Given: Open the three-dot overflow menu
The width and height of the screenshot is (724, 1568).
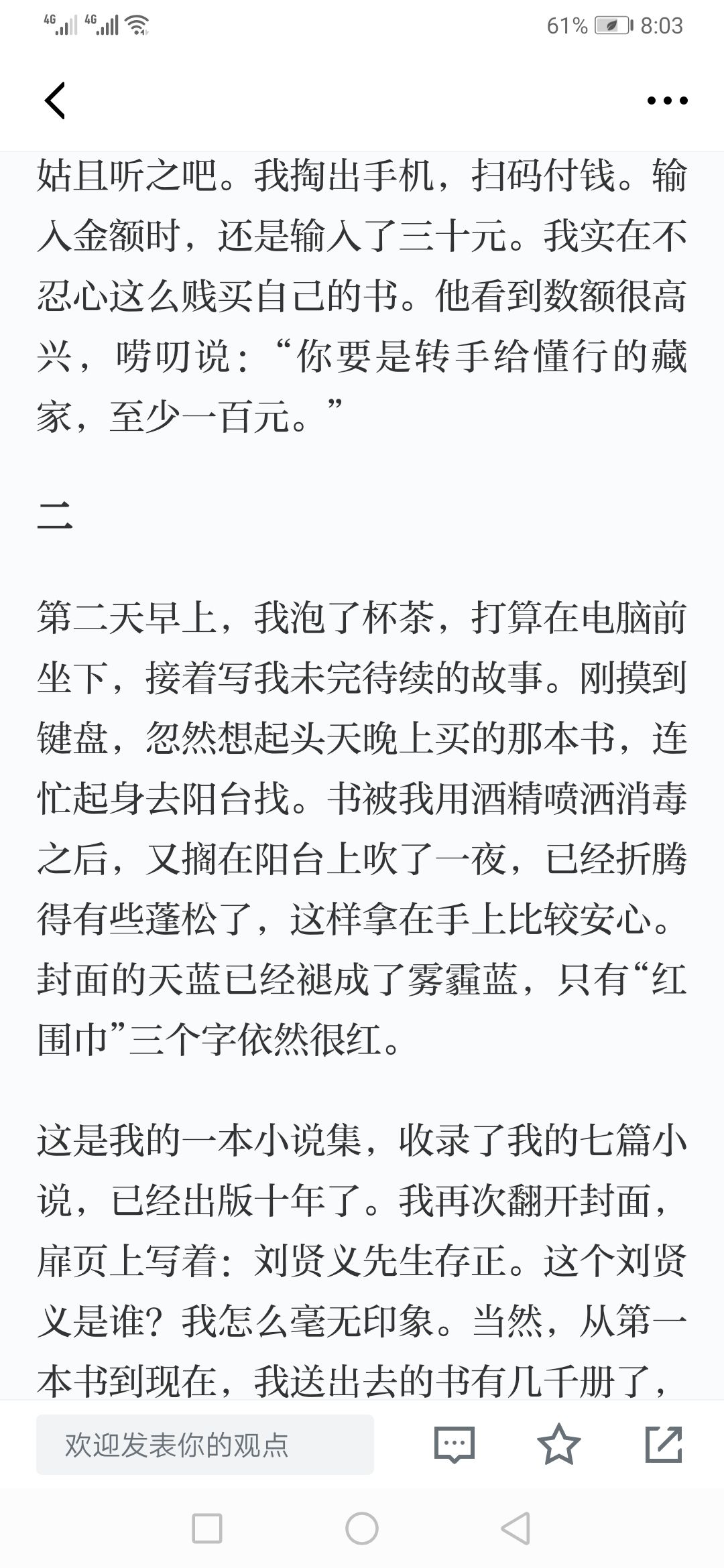Looking at the screenshot, I should 667,101.
